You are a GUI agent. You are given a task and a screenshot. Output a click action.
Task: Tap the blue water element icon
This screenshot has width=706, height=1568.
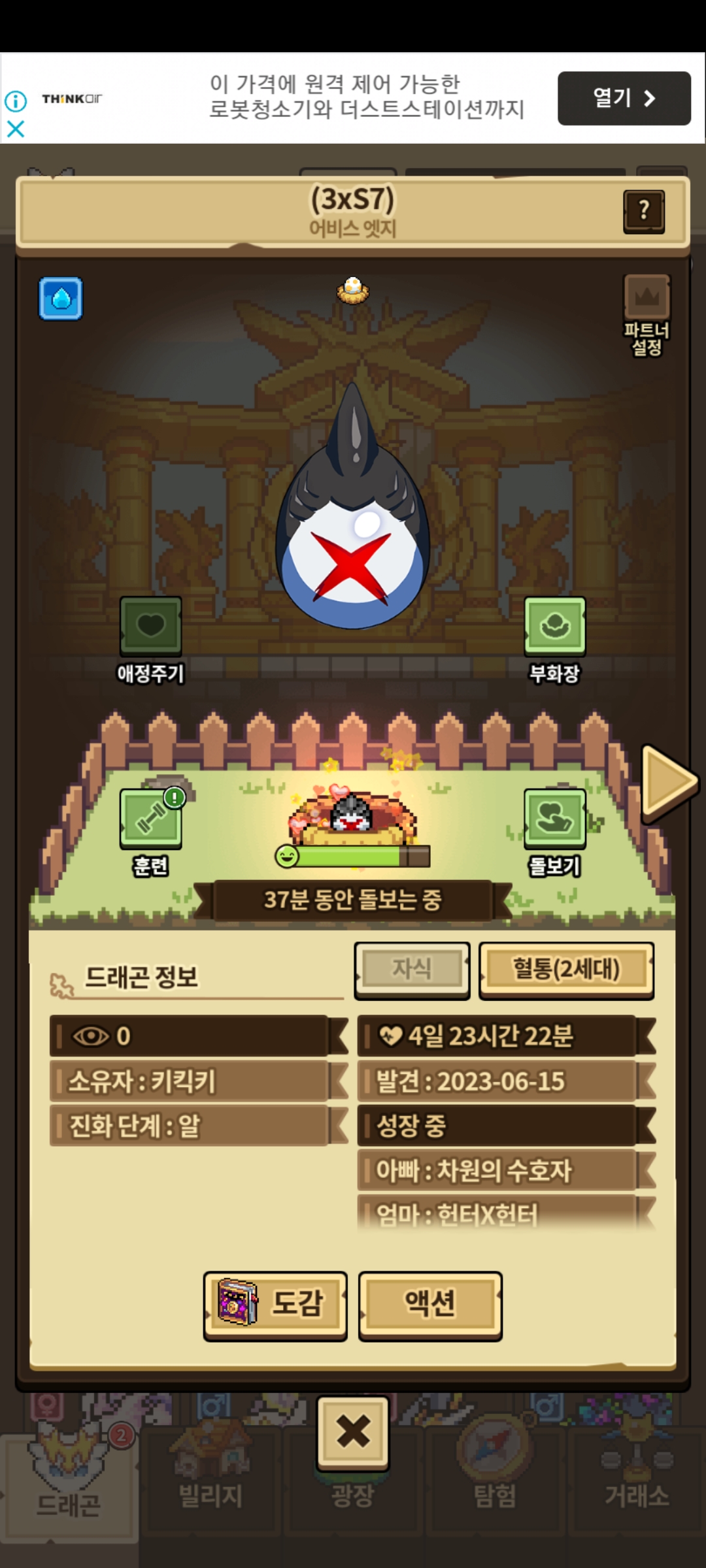[61, 299]
